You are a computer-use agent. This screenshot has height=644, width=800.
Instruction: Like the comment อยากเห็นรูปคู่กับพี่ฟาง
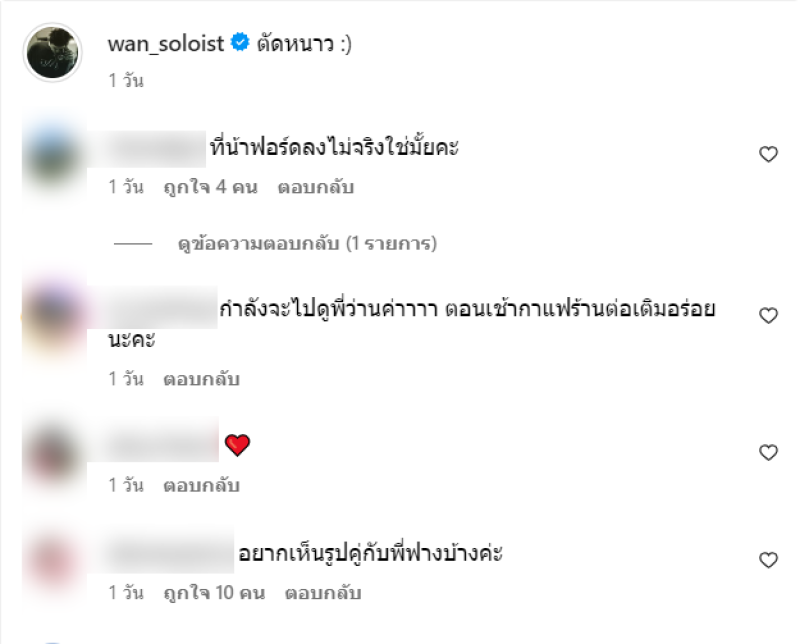click(x=768, y=560)
